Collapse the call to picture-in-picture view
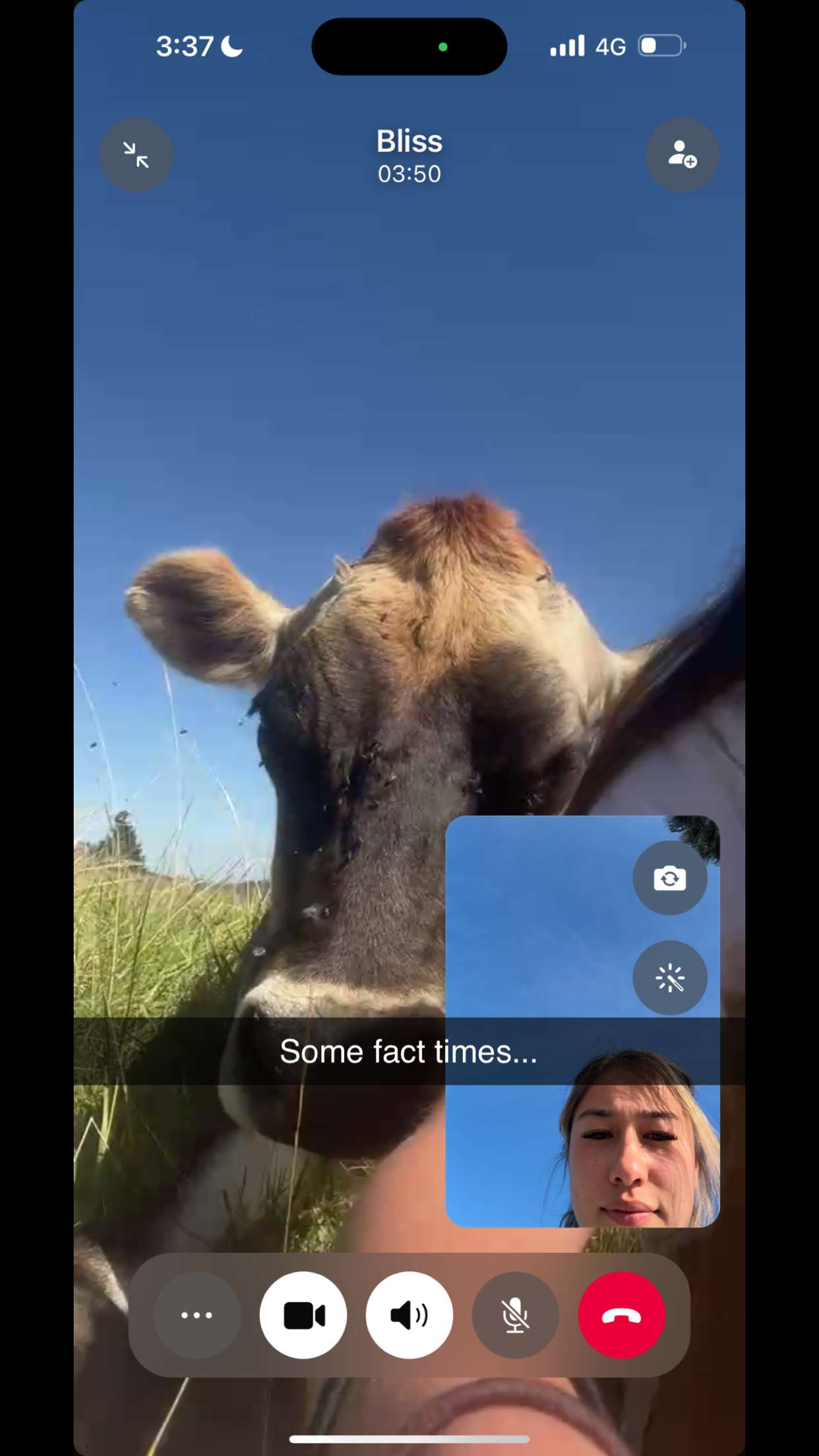Screen dimensions: 819x1456 point(136,154)
